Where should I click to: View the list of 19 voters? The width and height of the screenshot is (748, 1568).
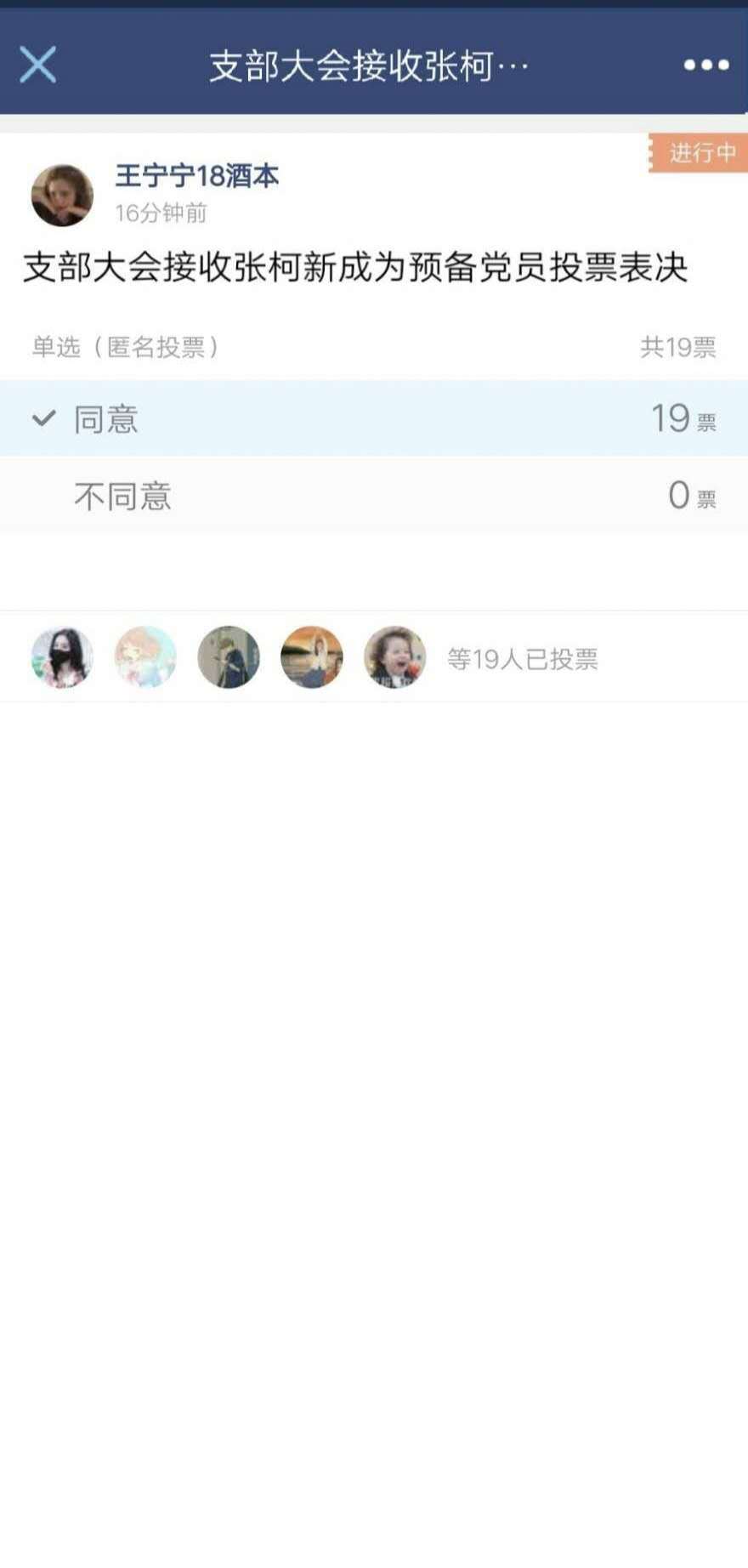coord(522,658)
